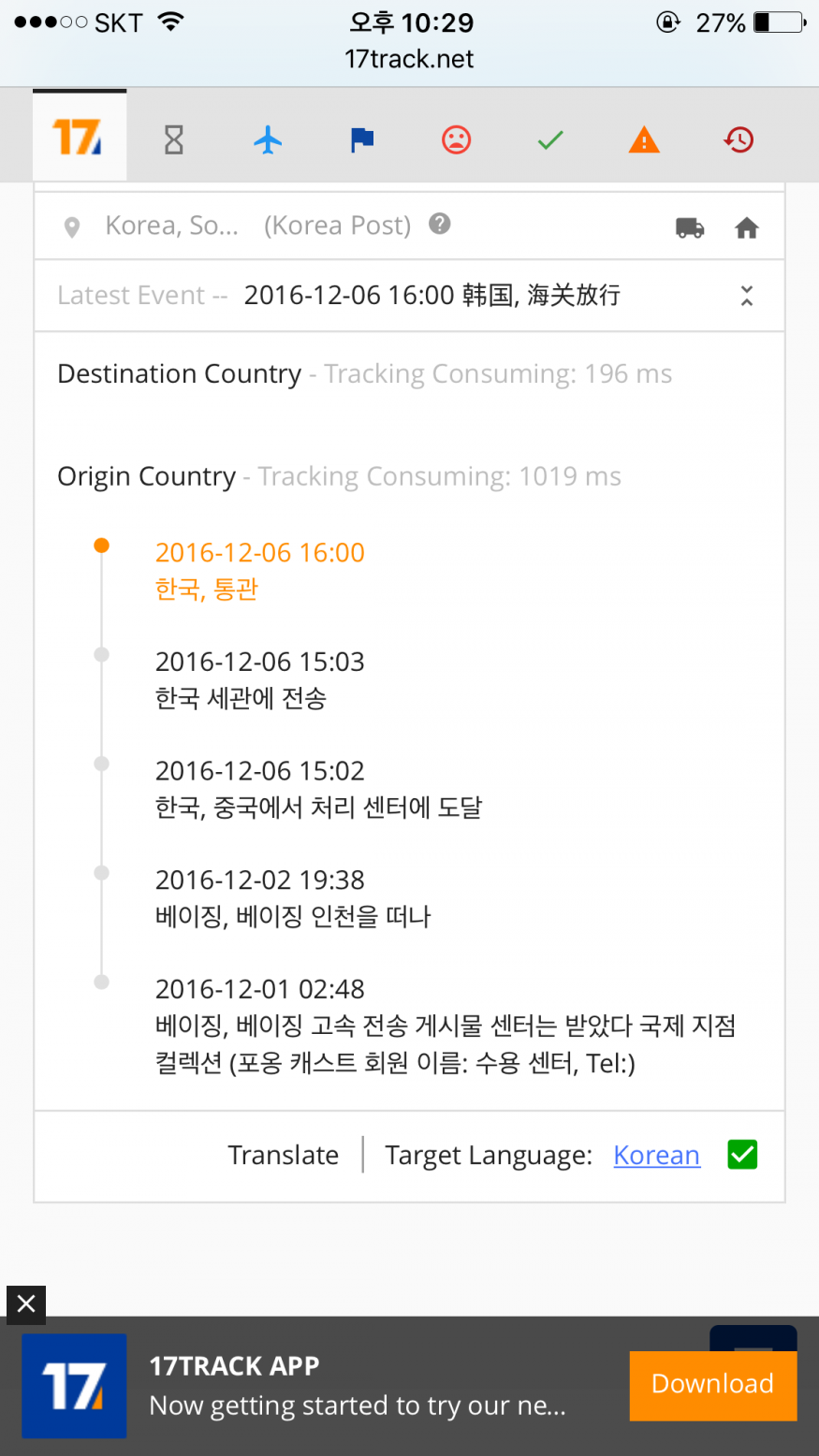Tap the truck carrier icon

690,227
